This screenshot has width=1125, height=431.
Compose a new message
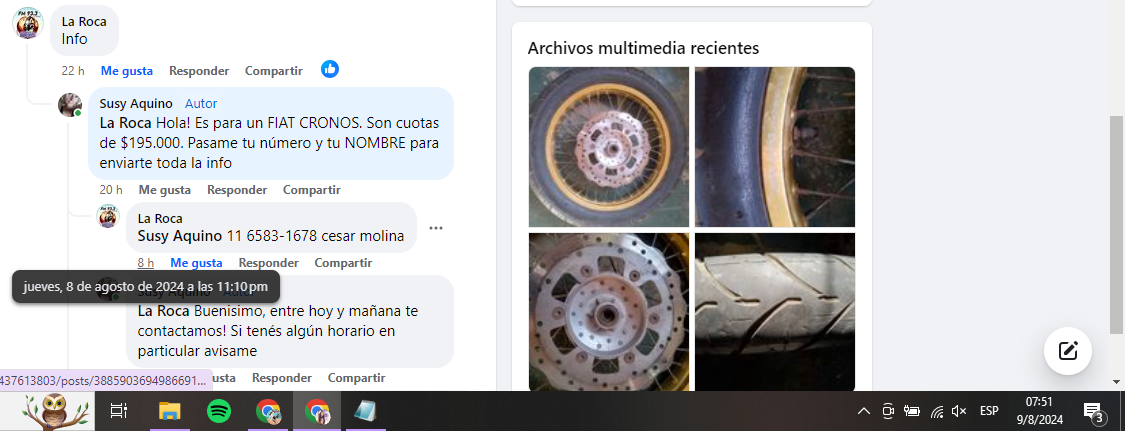[x=1067, y=350]
